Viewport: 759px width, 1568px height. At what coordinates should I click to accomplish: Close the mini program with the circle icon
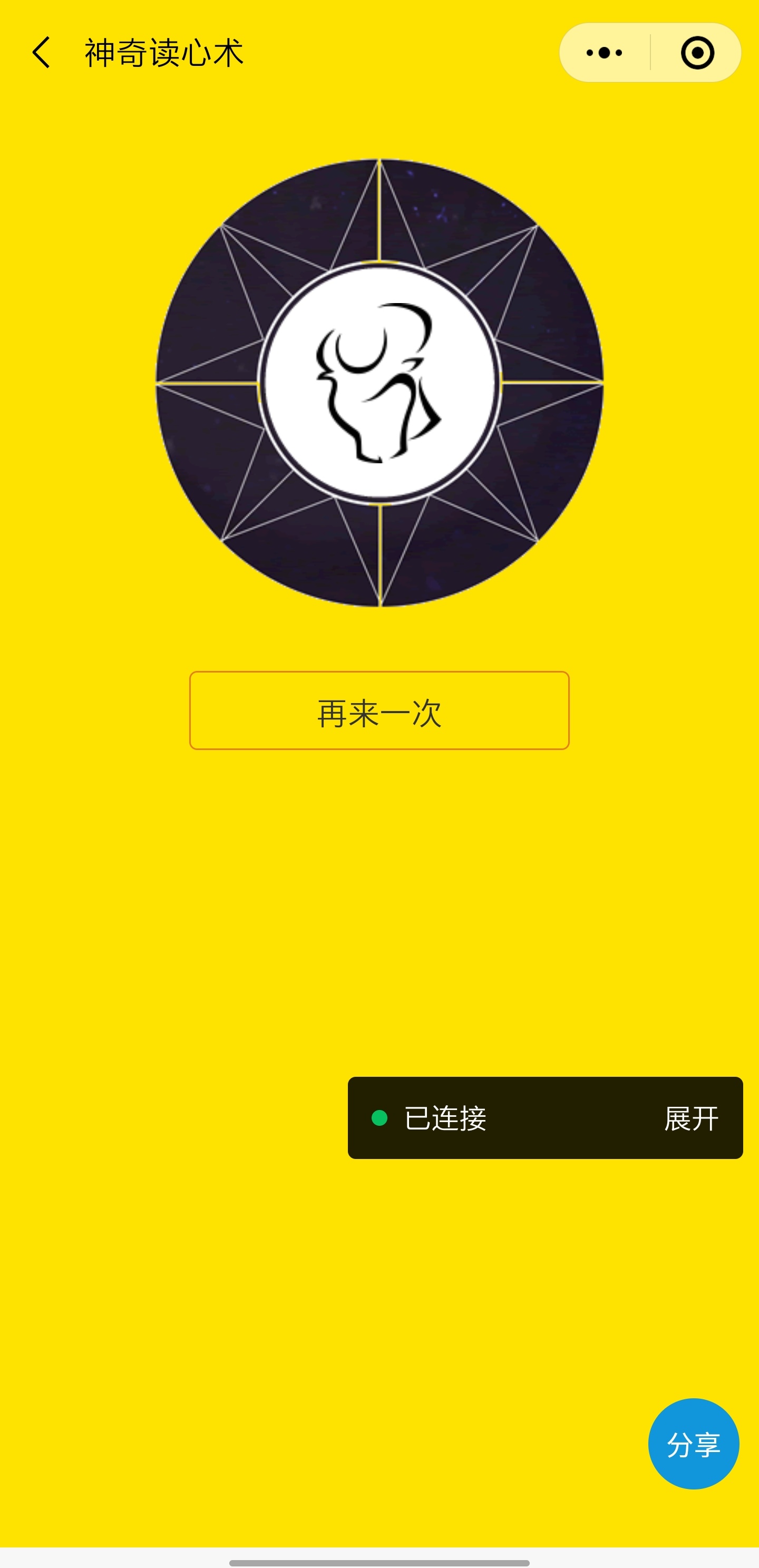697,53
